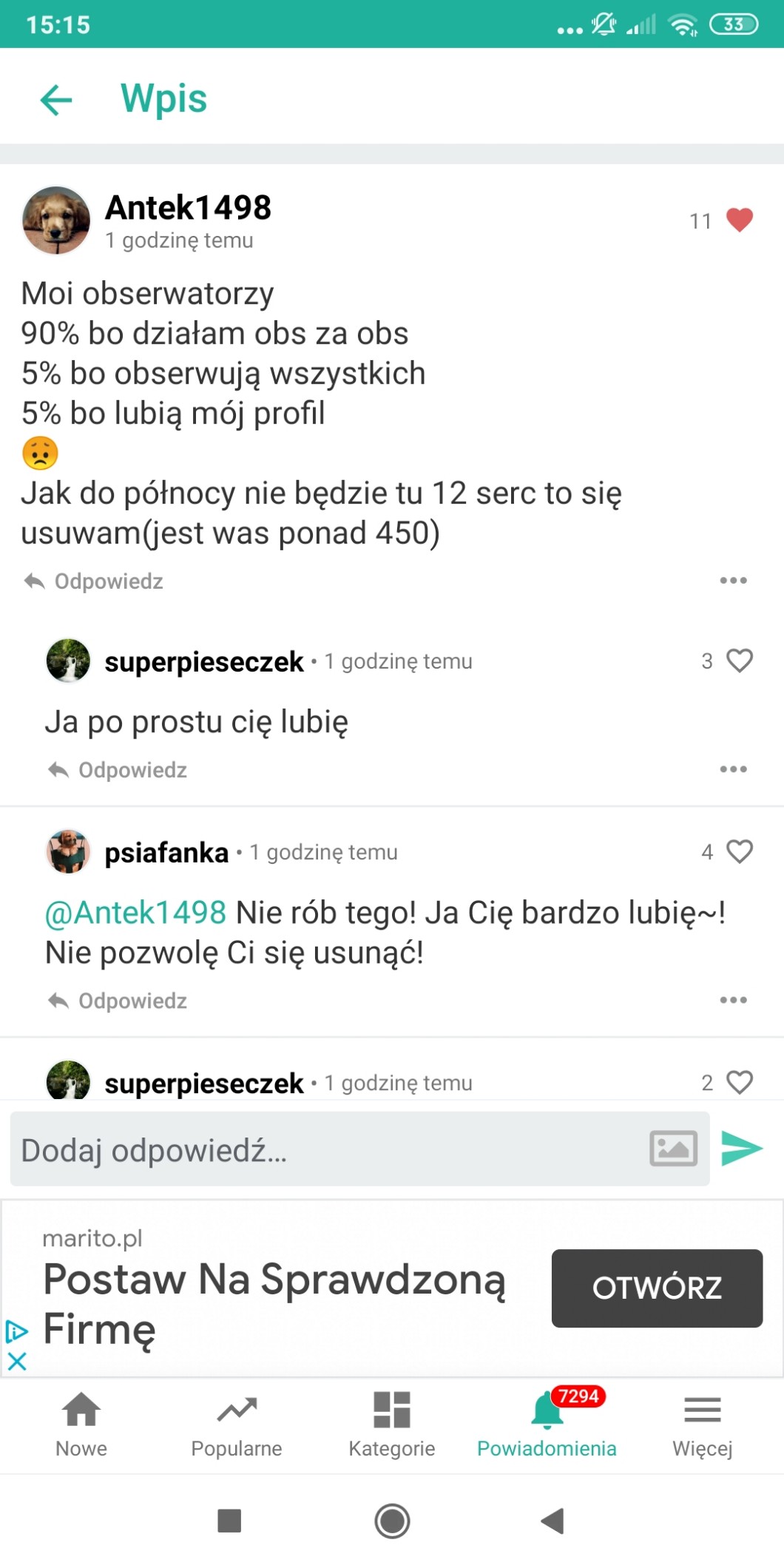Unlike Antek1498's post with the red heart
This screenshot has height=1568, width=784.
[x=739, y=220]
